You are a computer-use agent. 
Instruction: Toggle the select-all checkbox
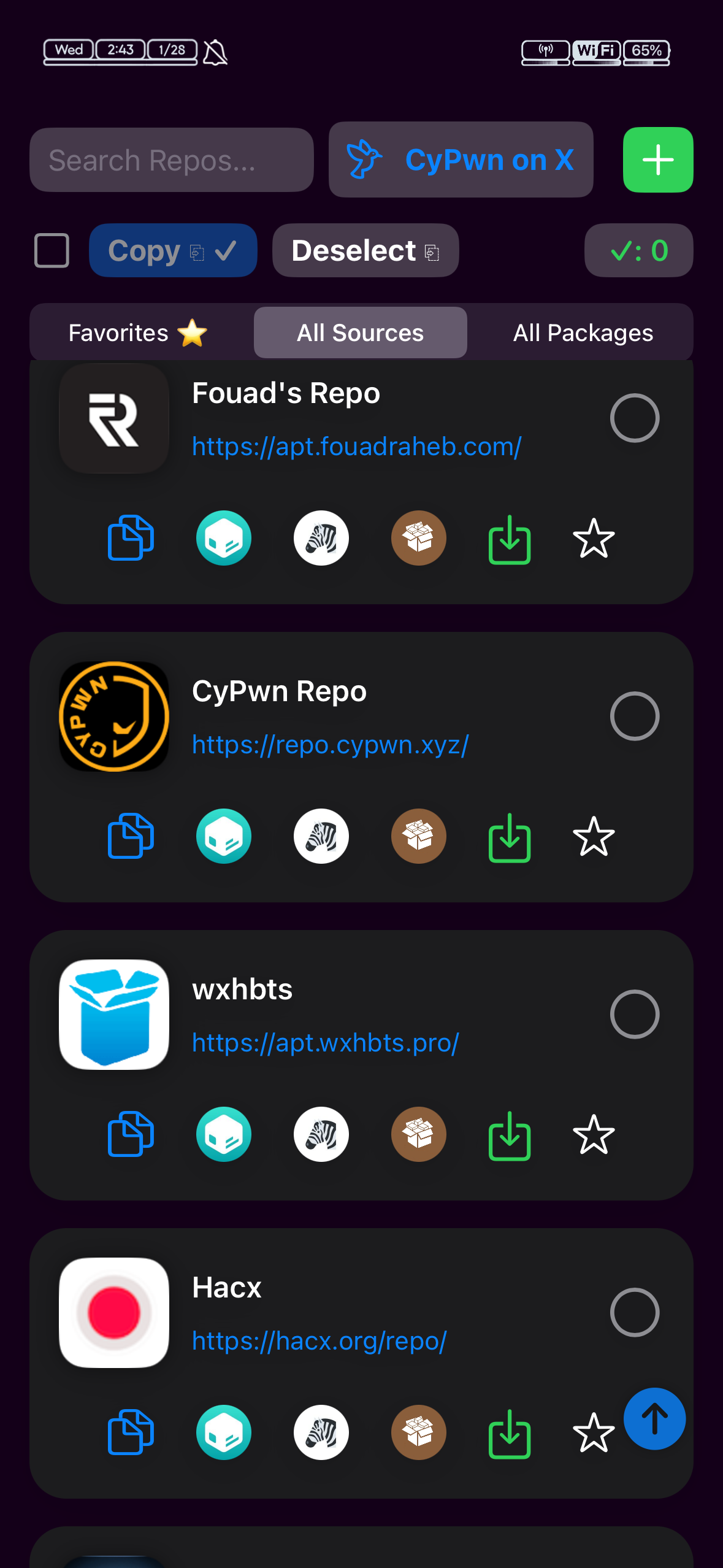(52, 250)
